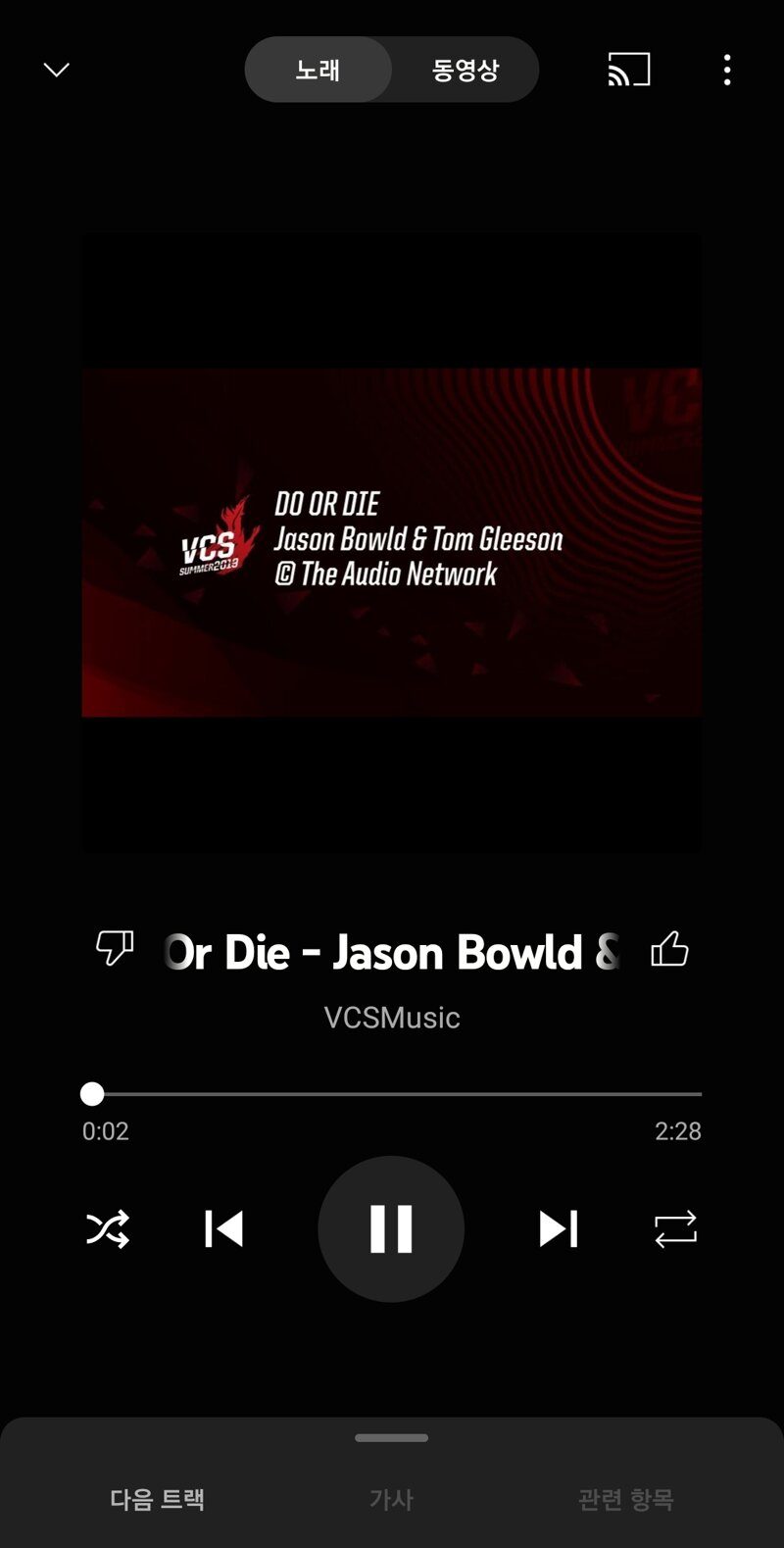
Task: Switch to the 노래 (song) mode
Action: (x=318, y=70)
